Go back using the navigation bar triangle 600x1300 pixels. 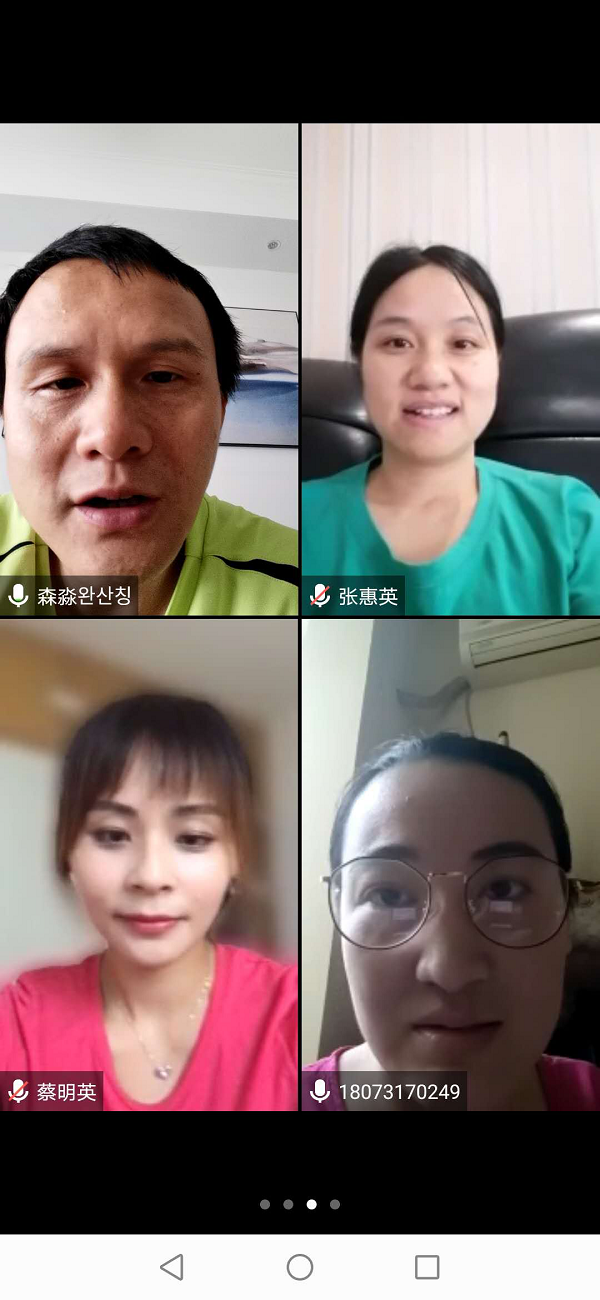tap(172, 1267)
